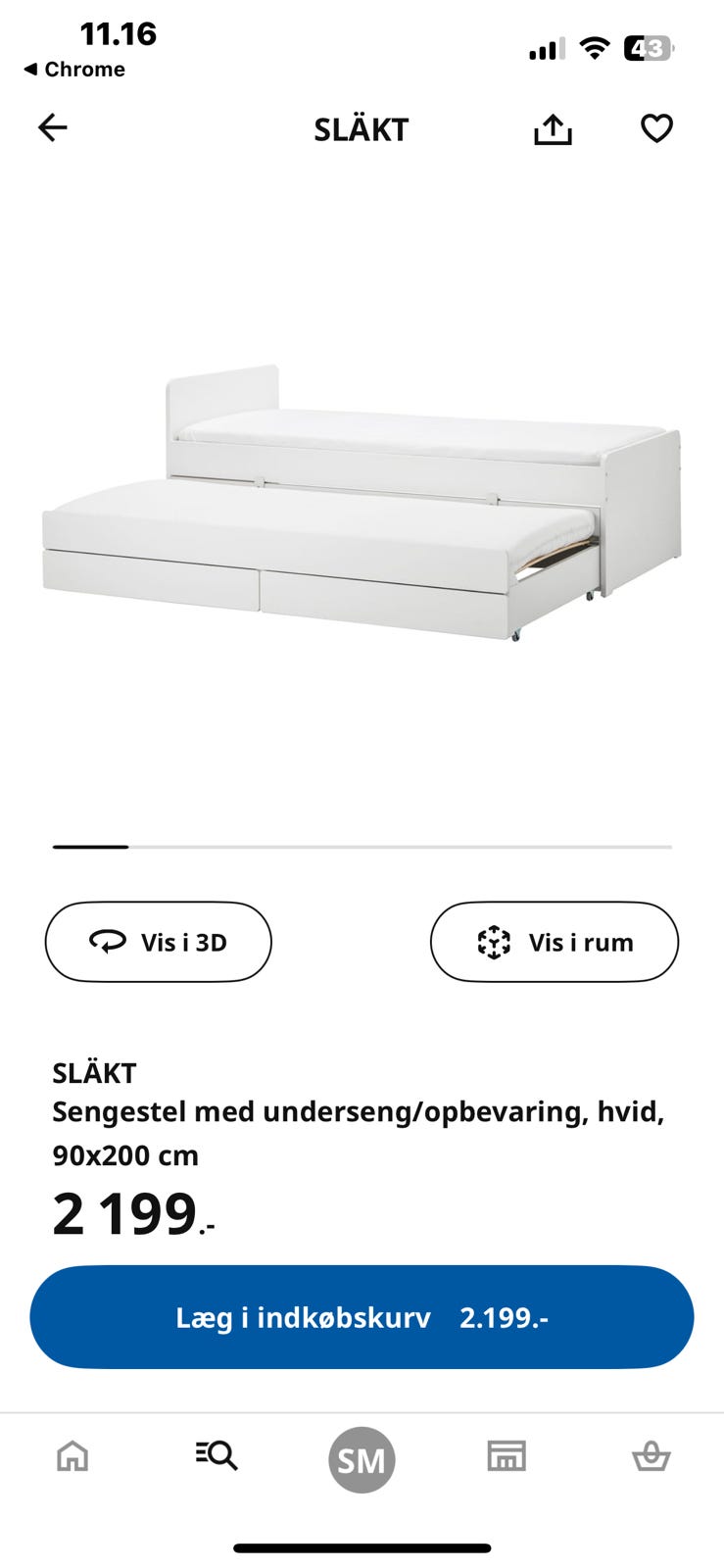Open the Home tab in bottom navigation
724x1568 pixels.
(73, 1457)
